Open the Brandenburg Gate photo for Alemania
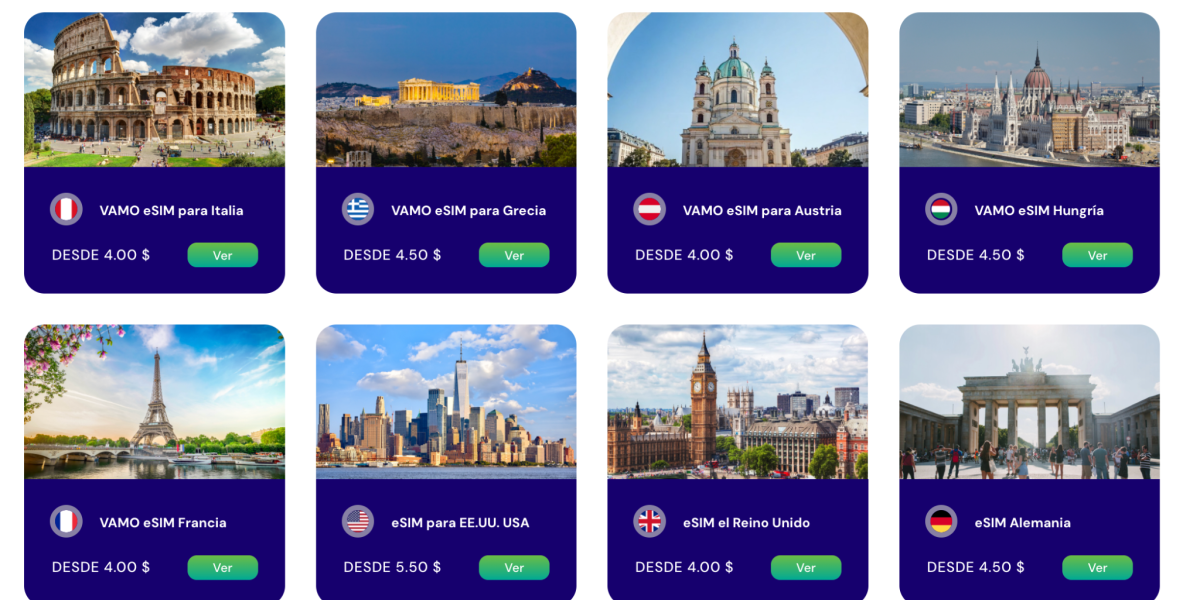 click(x=1029, y=402)
